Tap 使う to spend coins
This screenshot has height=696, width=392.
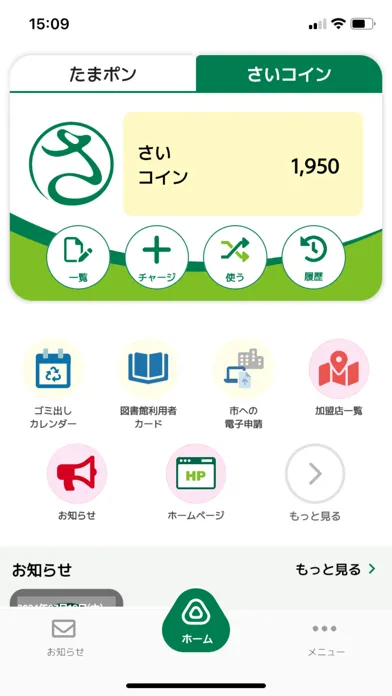click(235, 257)
